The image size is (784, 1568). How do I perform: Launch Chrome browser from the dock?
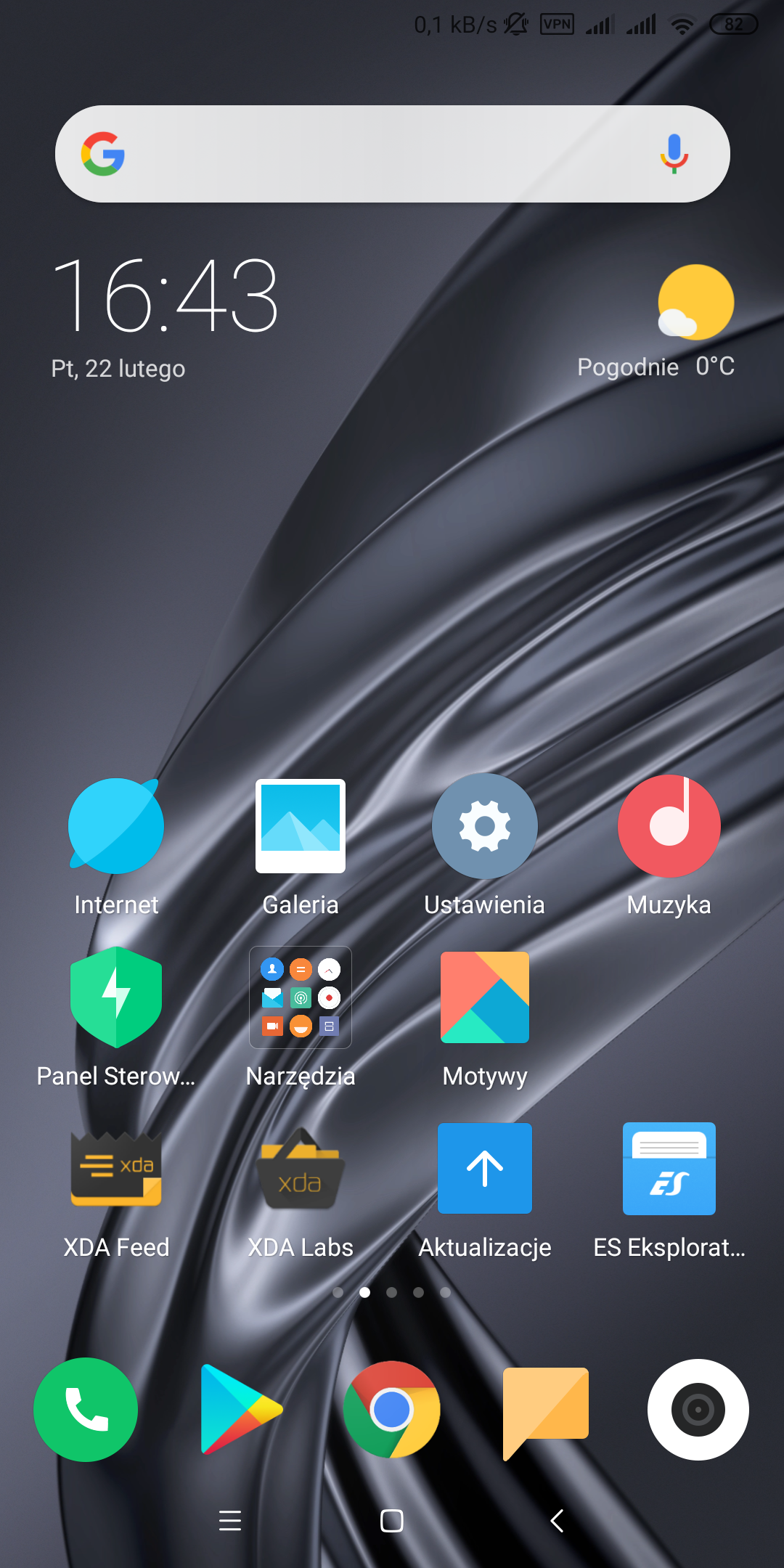392,1410
